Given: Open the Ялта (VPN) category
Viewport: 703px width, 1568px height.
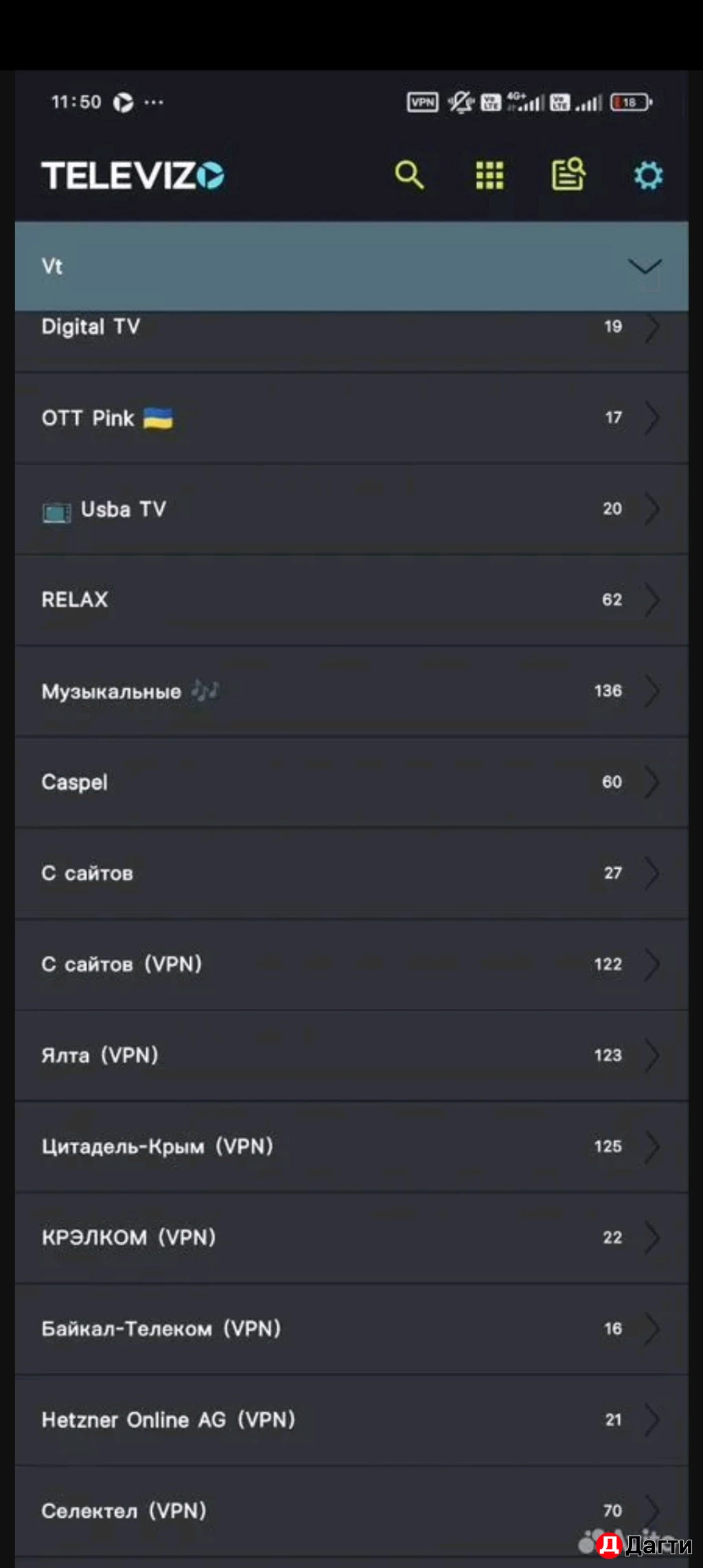Looking at the screenshot, I should point(343,1056).
